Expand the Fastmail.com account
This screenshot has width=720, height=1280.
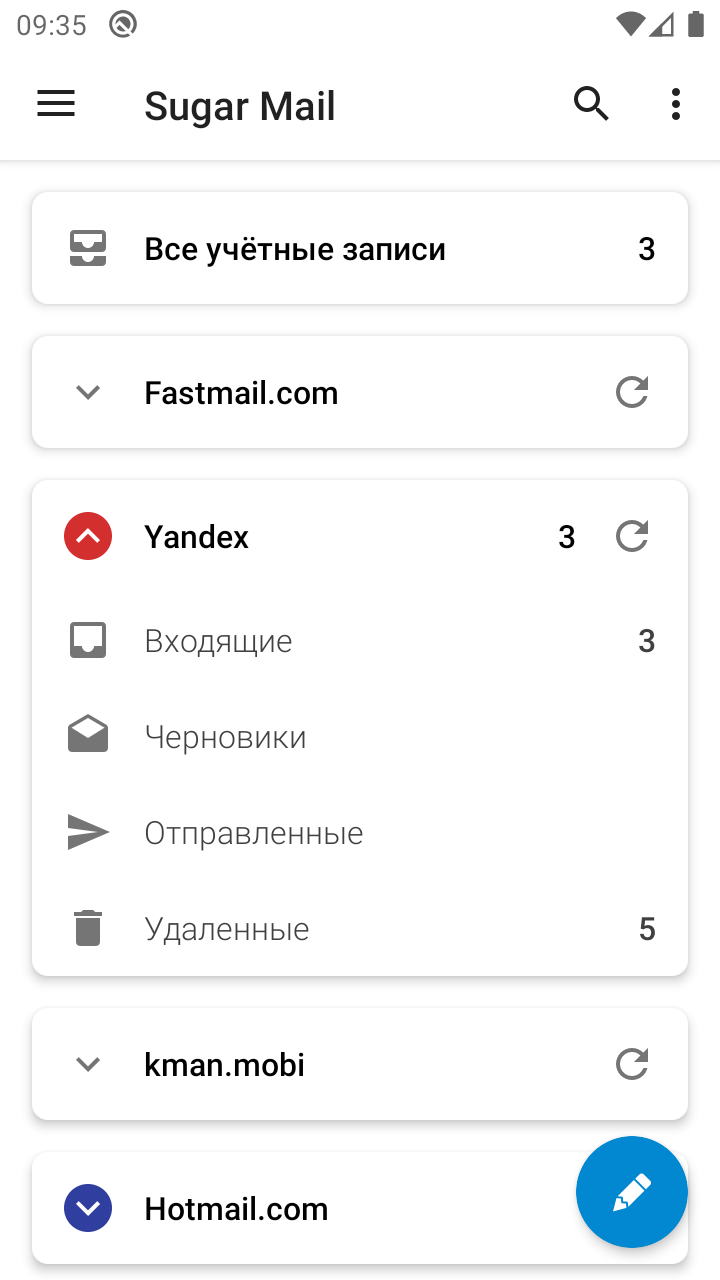coord(88,393)
